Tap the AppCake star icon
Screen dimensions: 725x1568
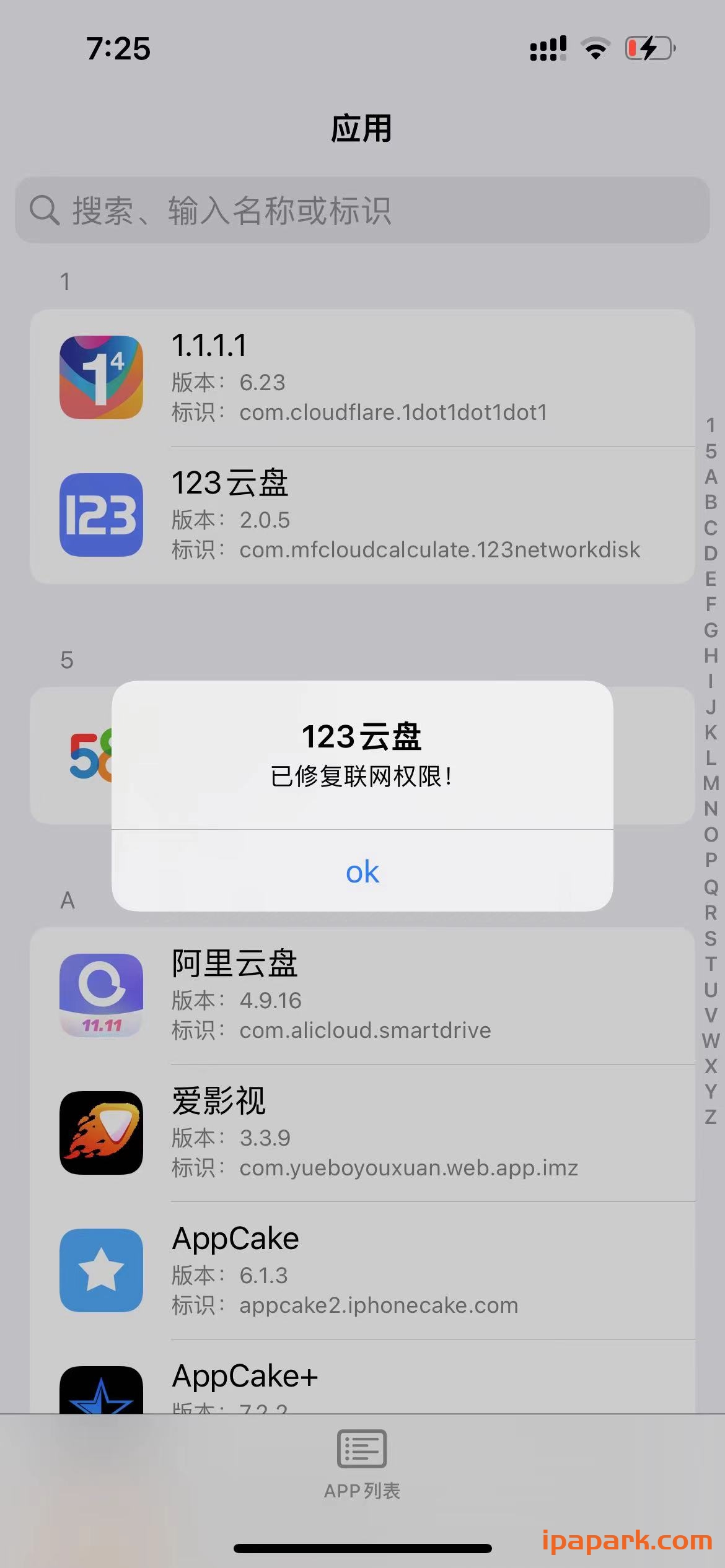pyautogui.click(x=101, y=1271)
